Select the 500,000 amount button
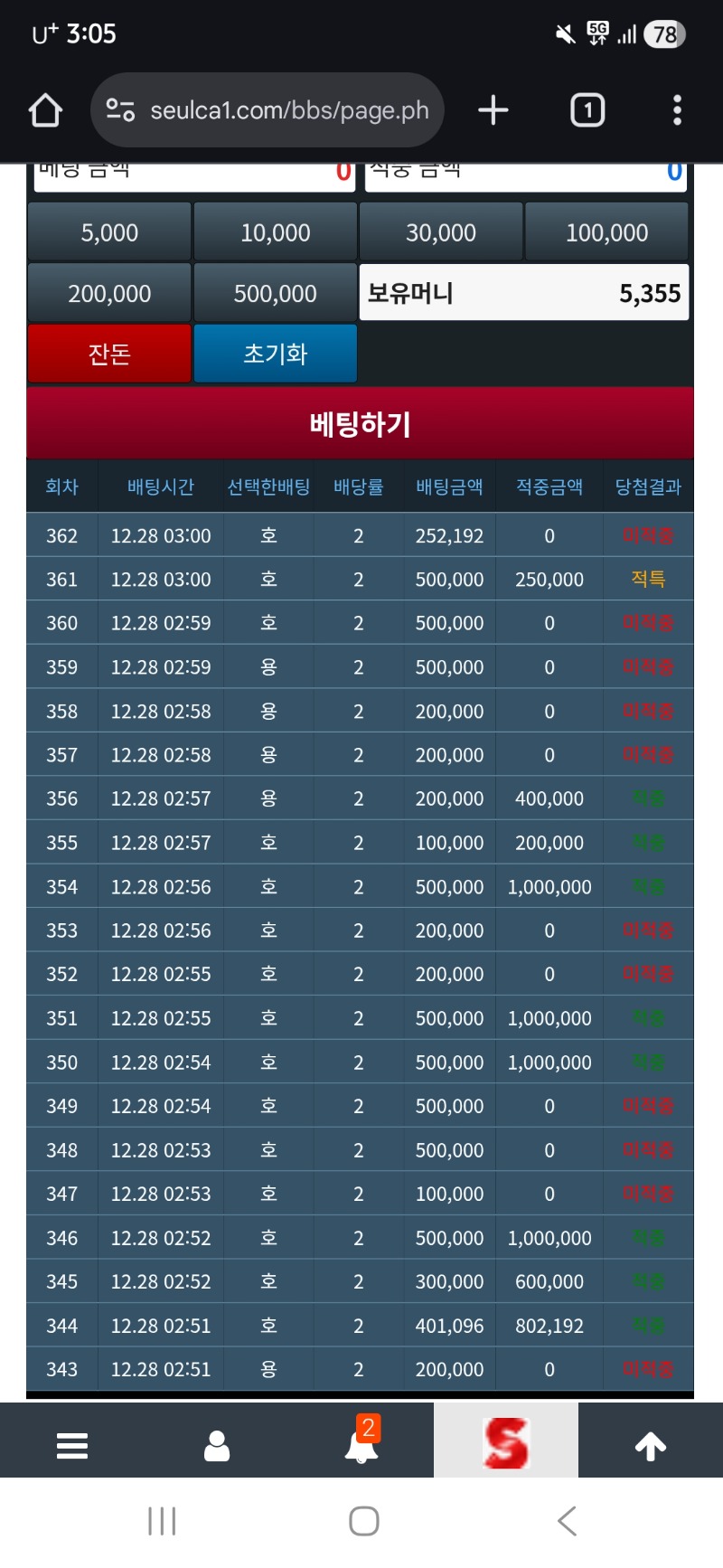The width and height of the screenshot is (723, 1568). [x=275, y=293]
